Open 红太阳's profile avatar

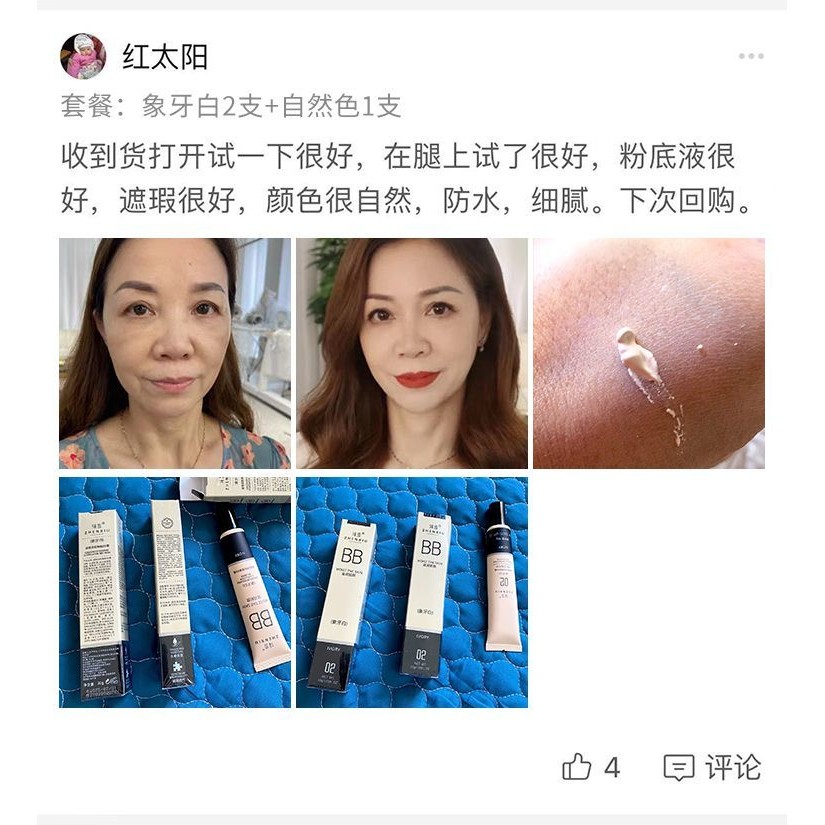(83, 56)
